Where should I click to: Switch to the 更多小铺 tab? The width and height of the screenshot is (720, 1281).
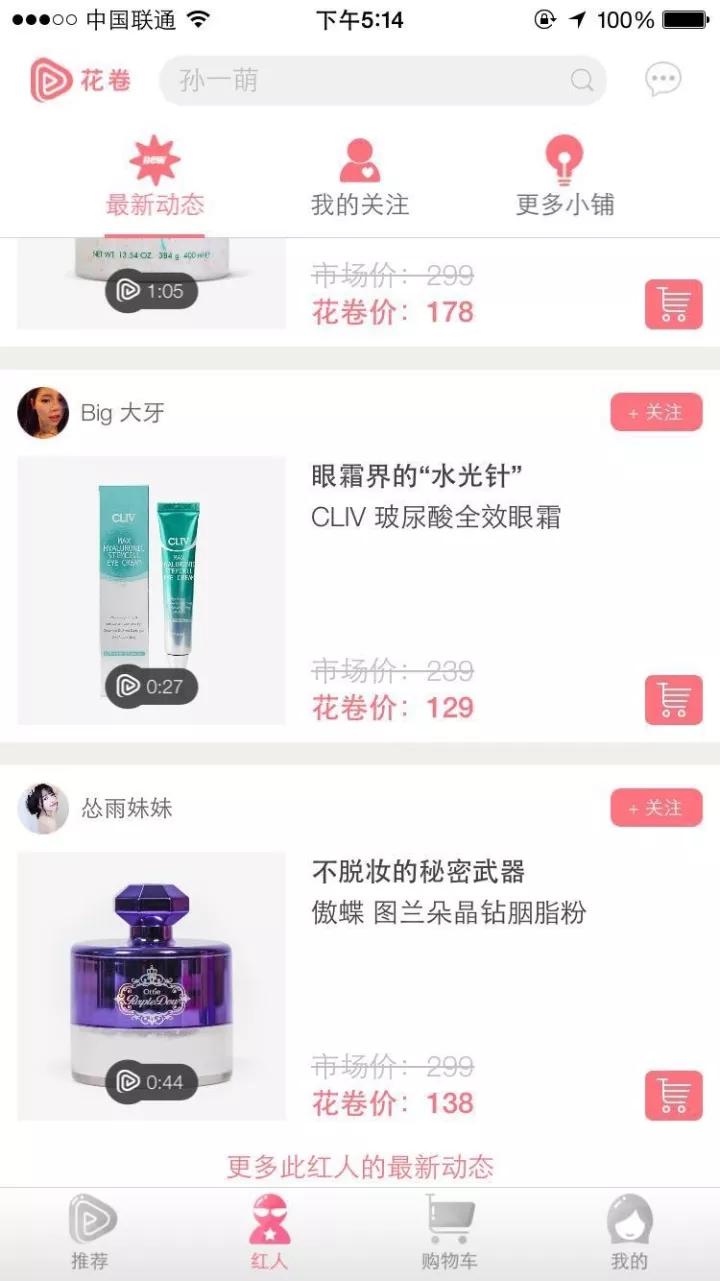click(x=564, y=177)
